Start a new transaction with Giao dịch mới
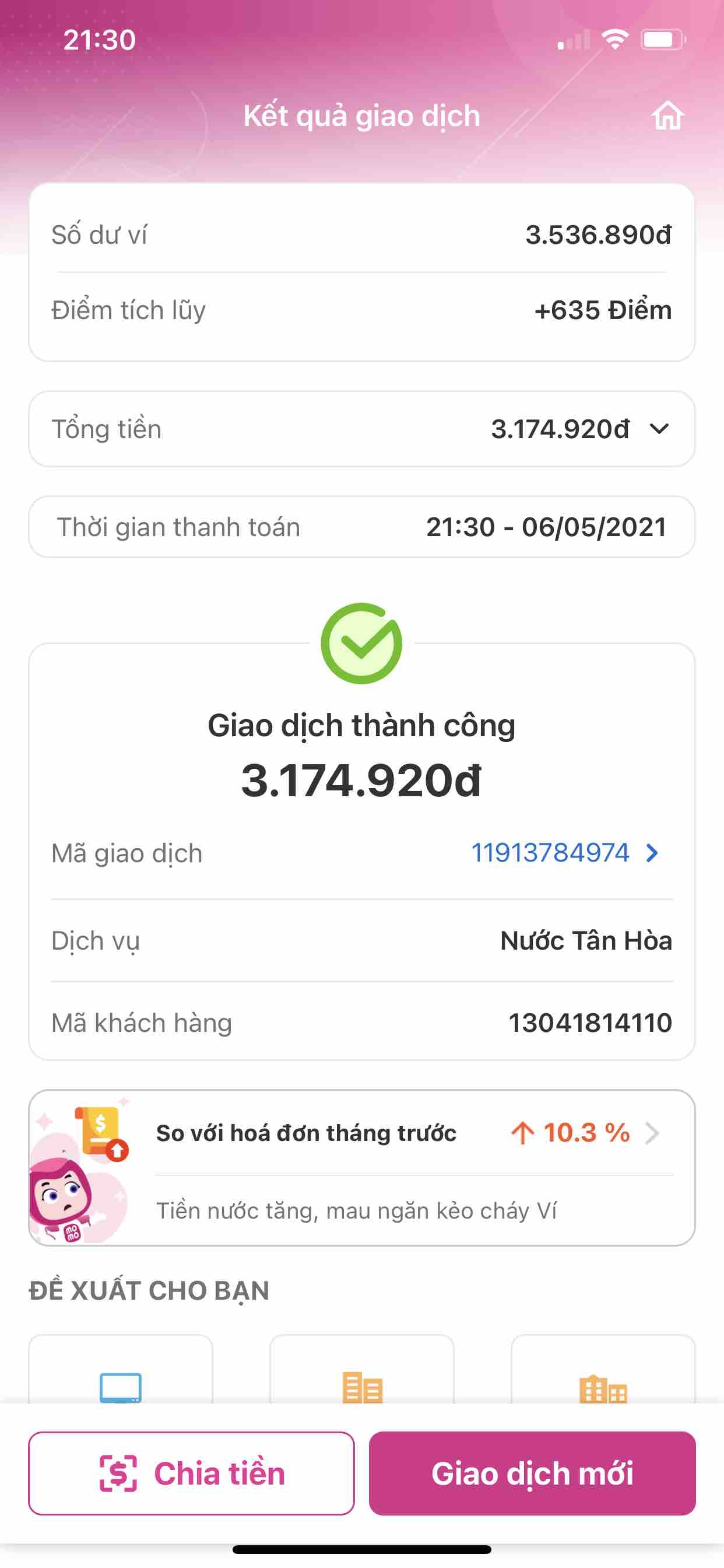This screenshot has height=1568, width=724. (532, 1473)
